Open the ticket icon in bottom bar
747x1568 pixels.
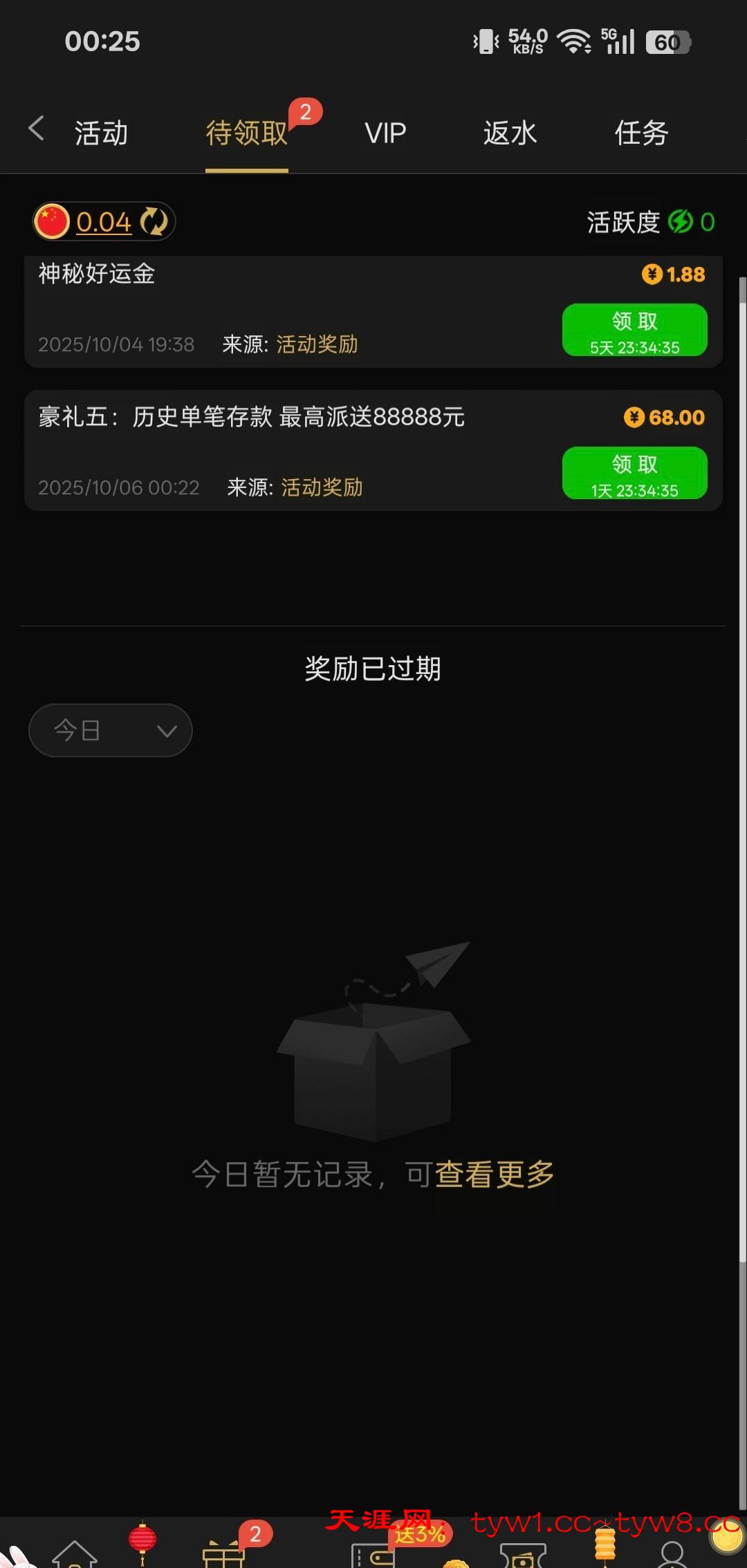pyautogui.click(x=524, y=1556)
